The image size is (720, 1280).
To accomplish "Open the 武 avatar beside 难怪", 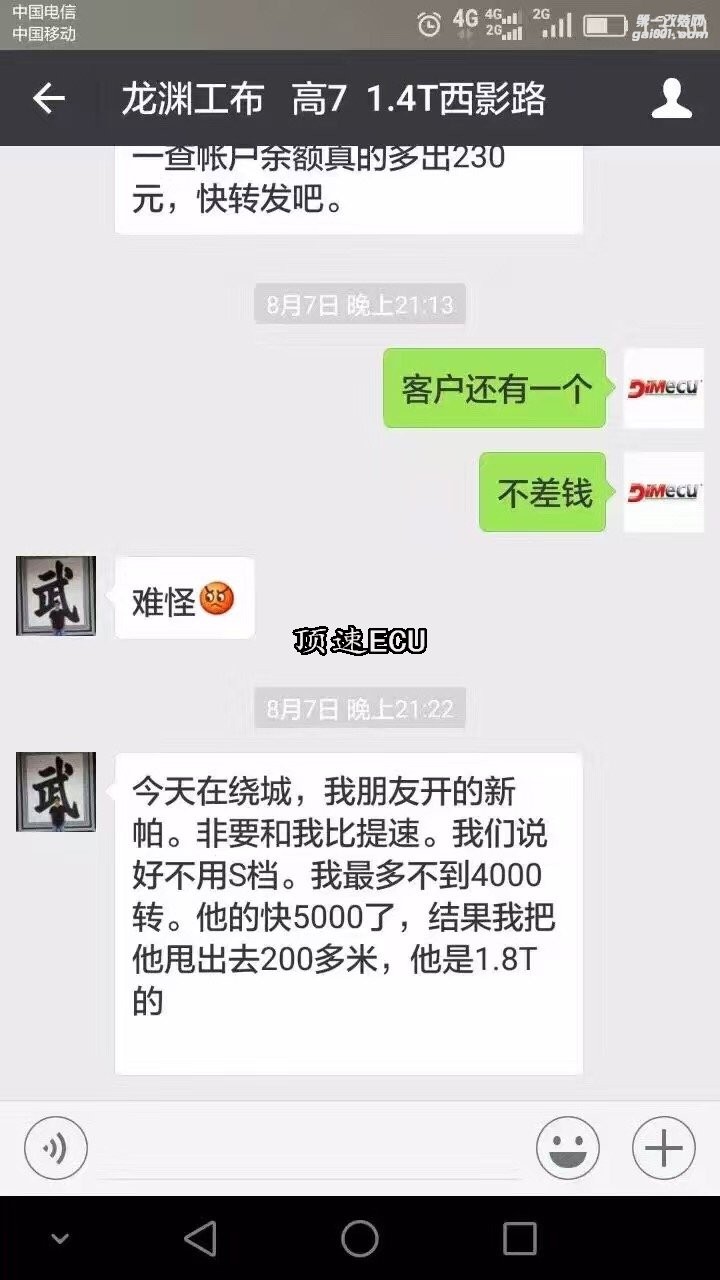I will pyautogui.click(x=56, y=596).
